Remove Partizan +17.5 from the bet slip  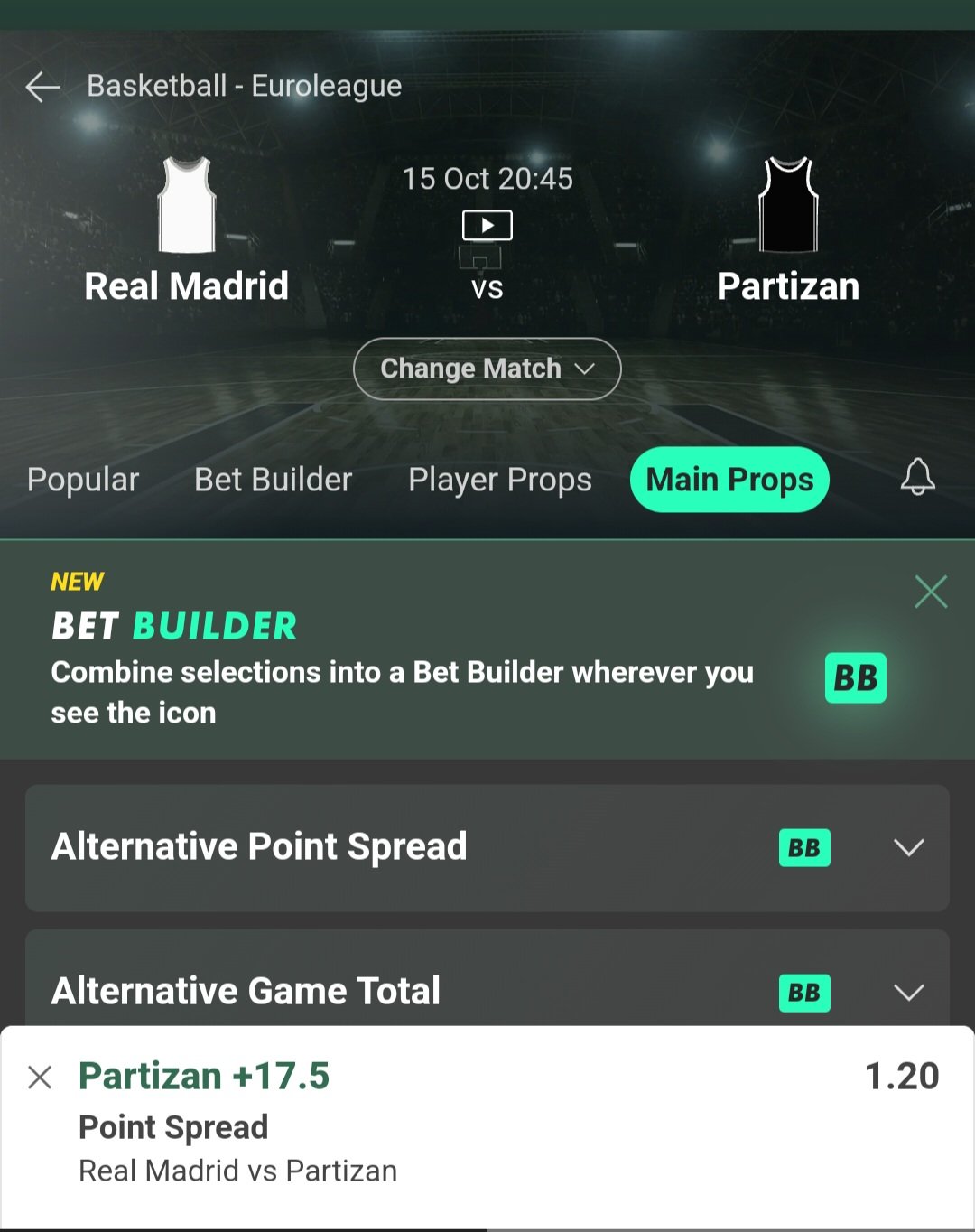tap(40, 1077)
